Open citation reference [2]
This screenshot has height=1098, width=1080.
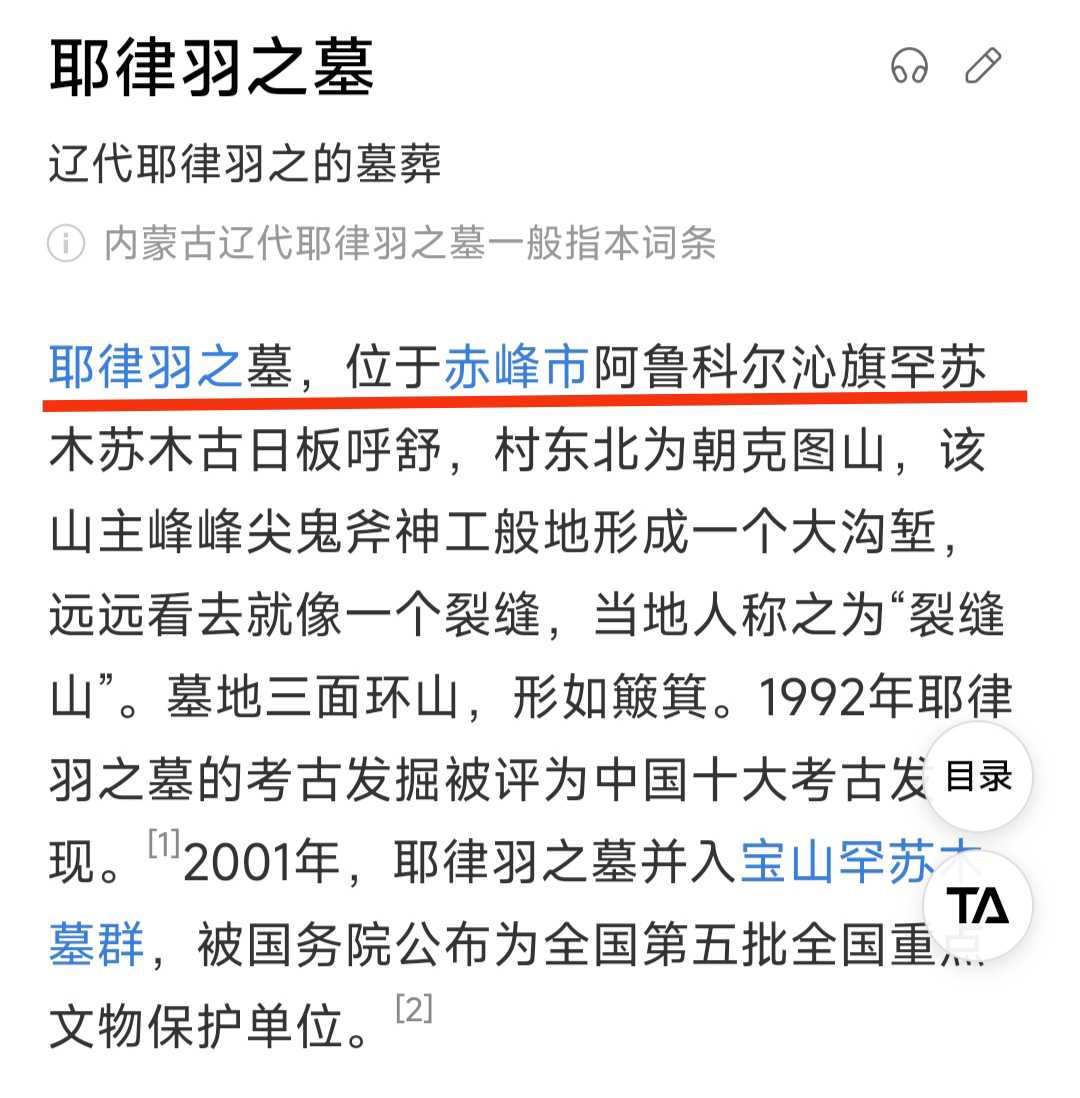pyautogui.click(x=413, y=1009)
